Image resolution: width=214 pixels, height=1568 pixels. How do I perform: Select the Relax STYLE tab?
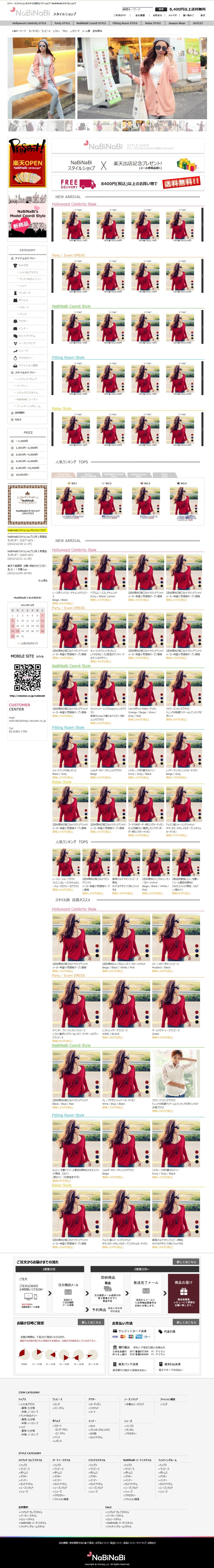[153, 23]
